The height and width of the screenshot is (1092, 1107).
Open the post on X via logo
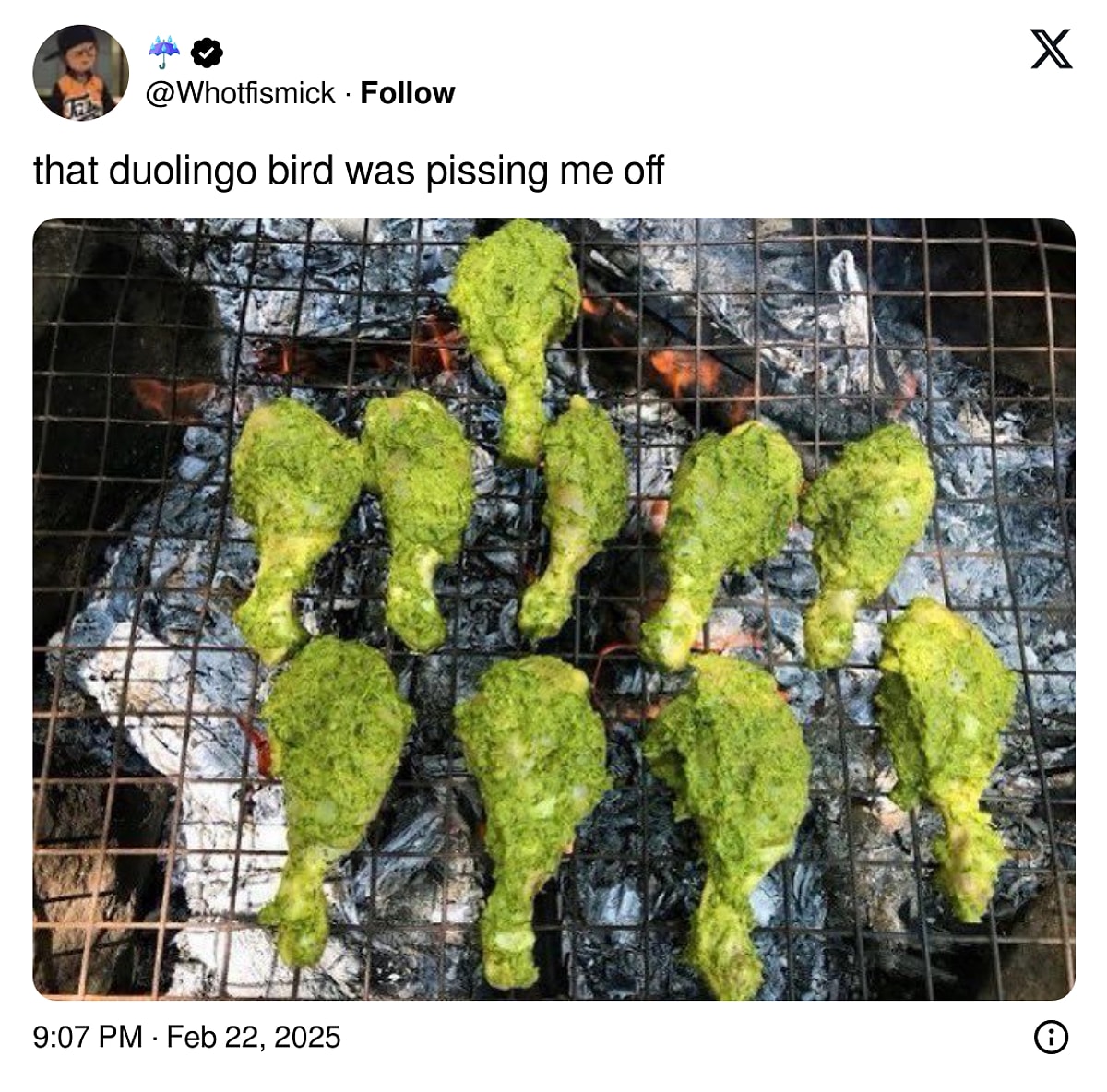[1051, 49]
